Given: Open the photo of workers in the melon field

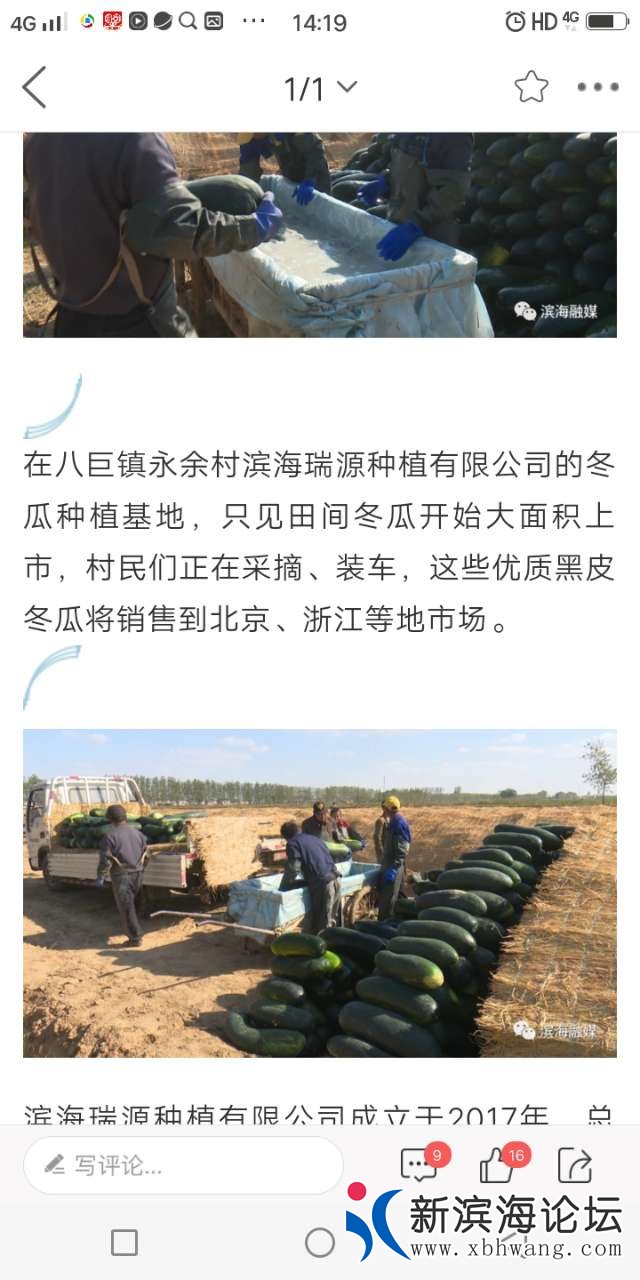Looking at the screenshot, I should (320, 893).
